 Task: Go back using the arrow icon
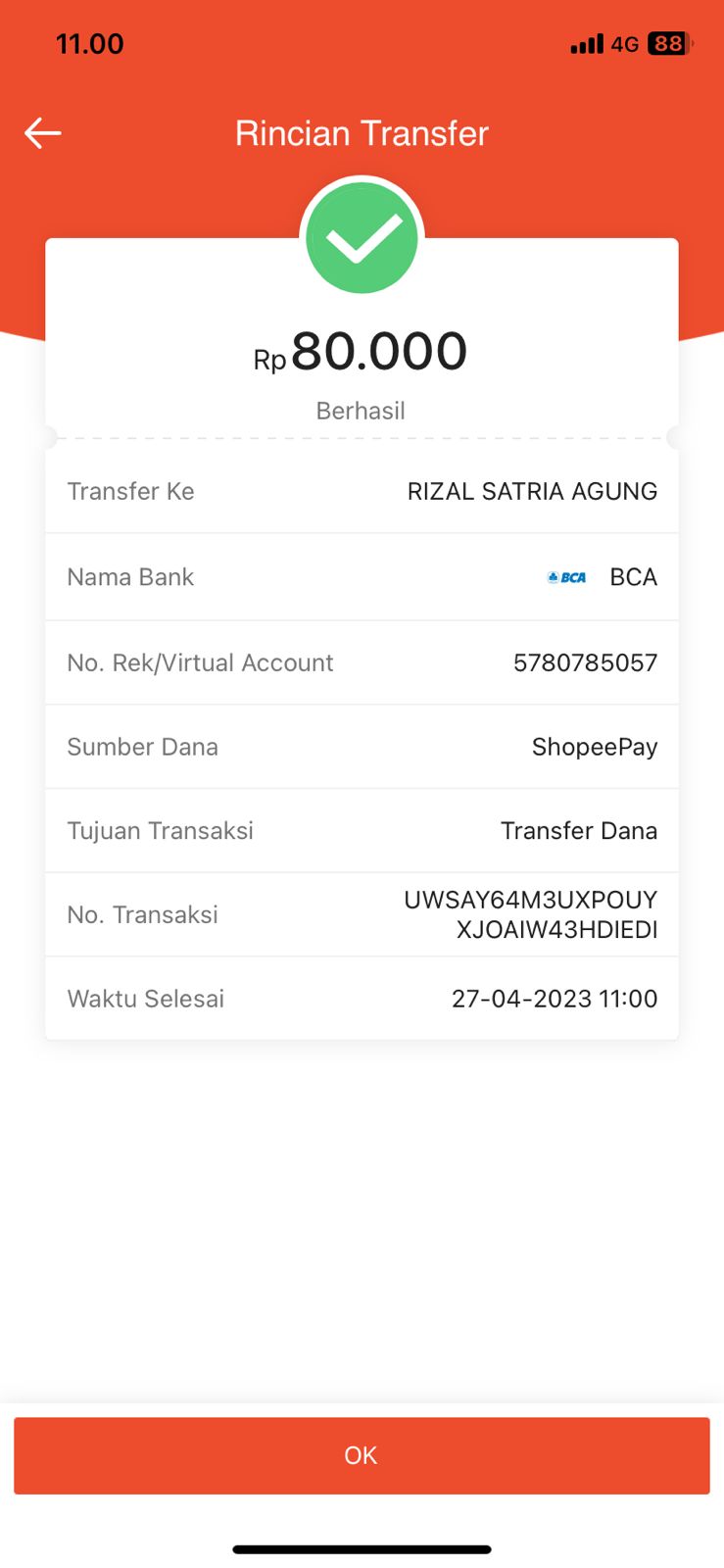click(x=43, y=133)
